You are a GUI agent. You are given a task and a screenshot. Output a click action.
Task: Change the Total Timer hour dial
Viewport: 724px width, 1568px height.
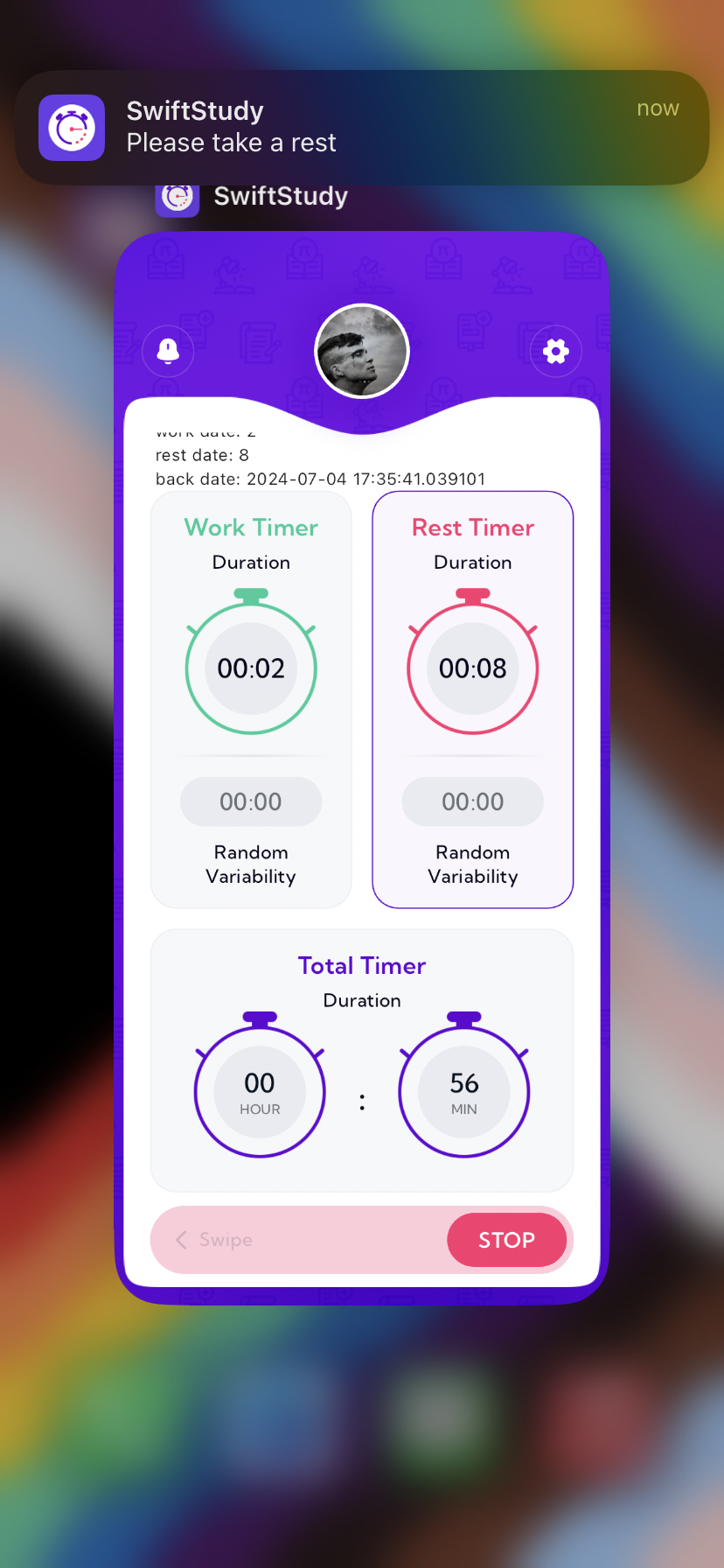[x=260, y=1091]
